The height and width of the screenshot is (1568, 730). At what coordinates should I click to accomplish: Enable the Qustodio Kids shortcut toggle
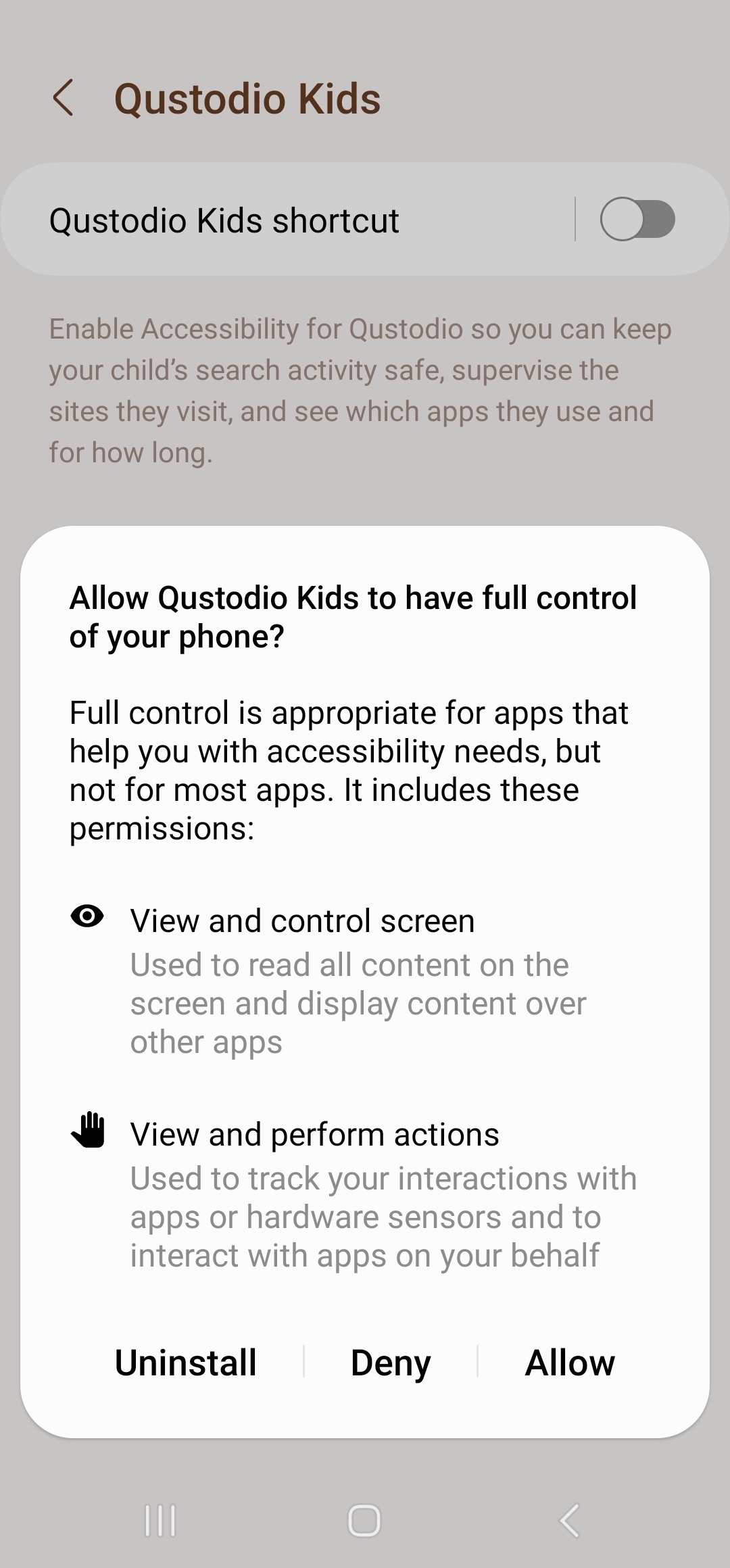636,219
